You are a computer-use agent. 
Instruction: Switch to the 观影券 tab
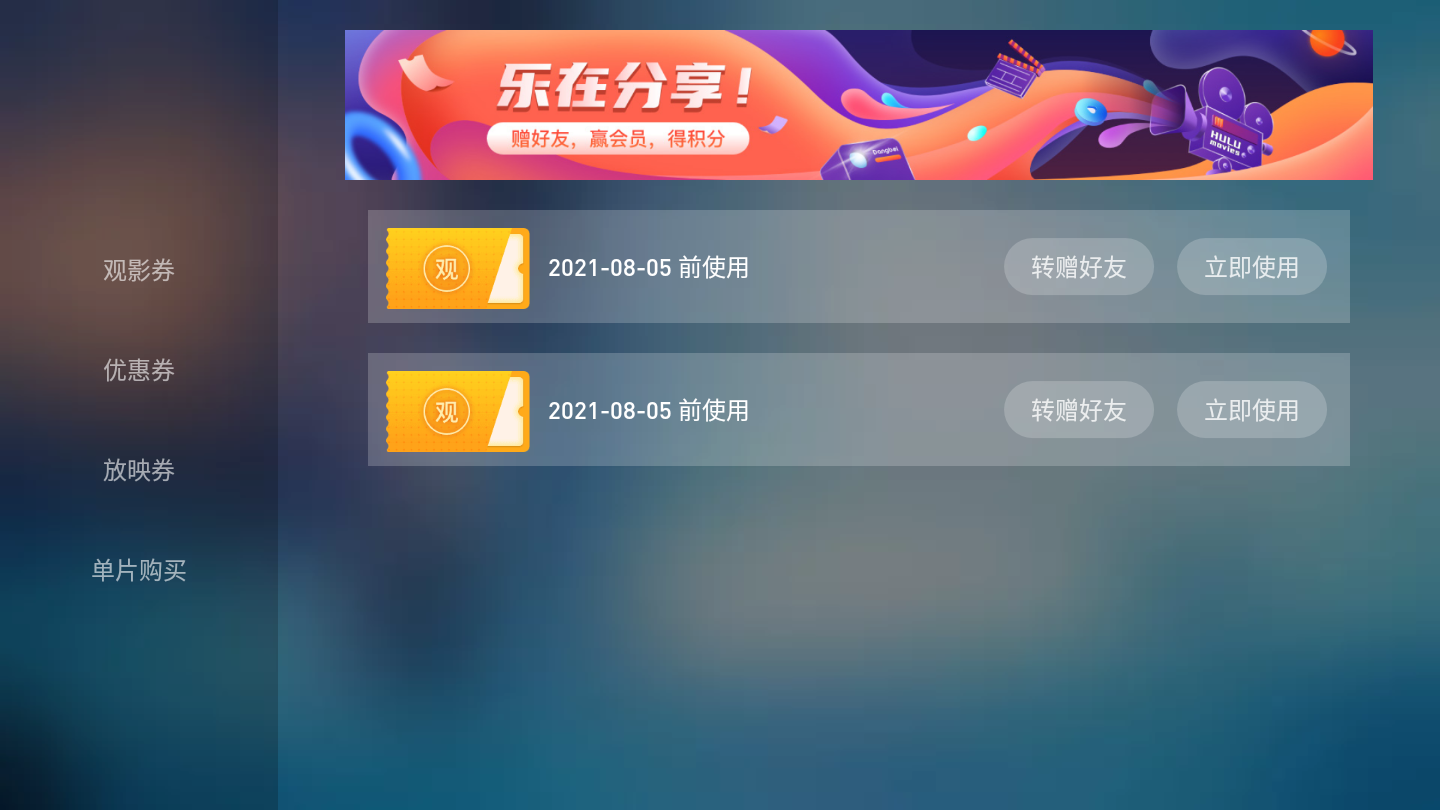point(139,270)
